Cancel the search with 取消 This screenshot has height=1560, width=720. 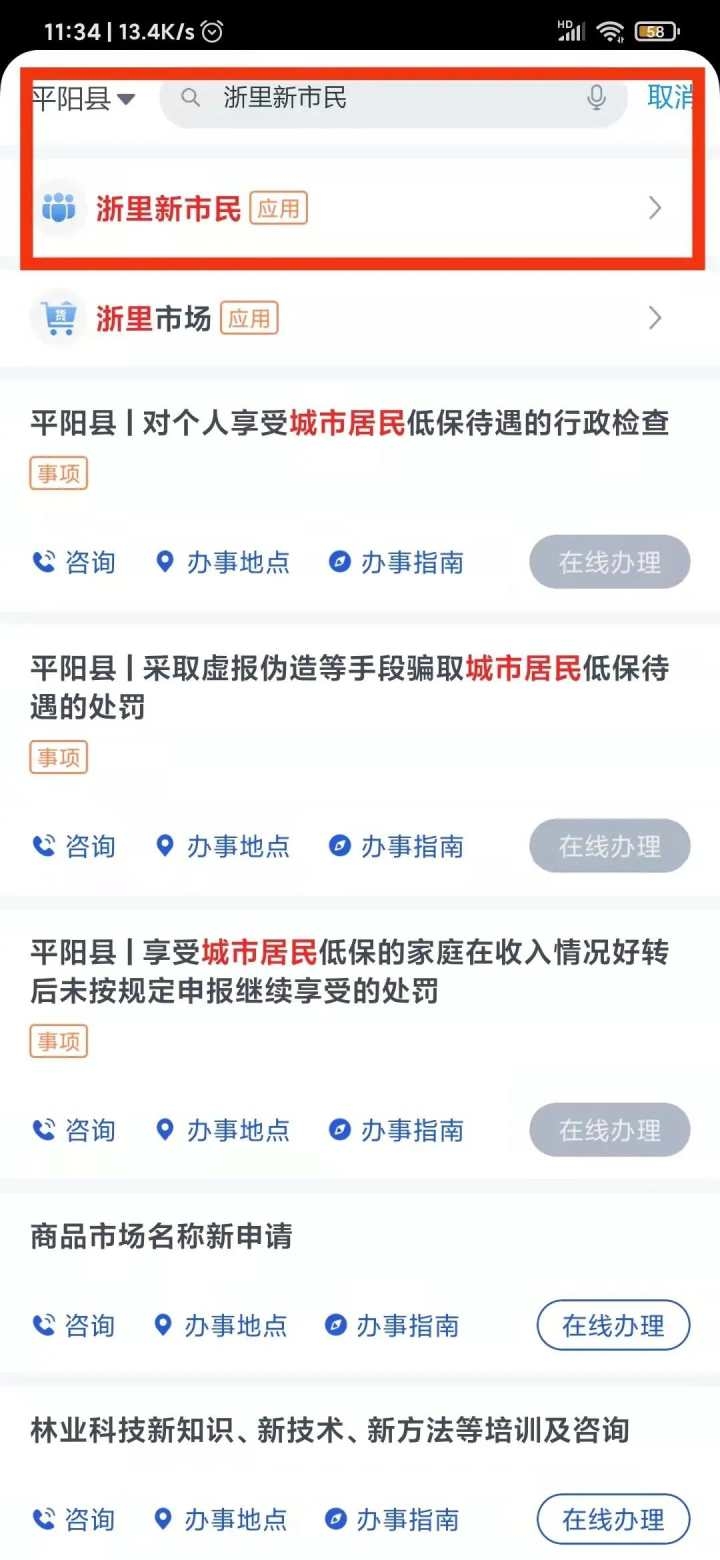click(x=672, y=98)
